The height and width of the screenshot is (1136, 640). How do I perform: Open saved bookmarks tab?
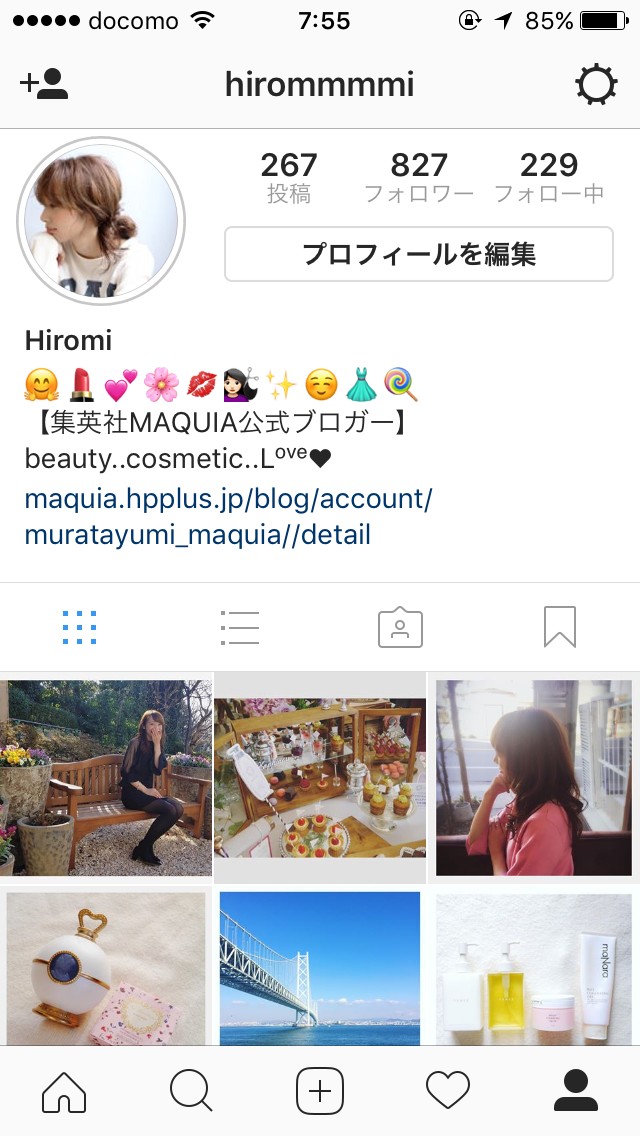click(x=560, y=627)
